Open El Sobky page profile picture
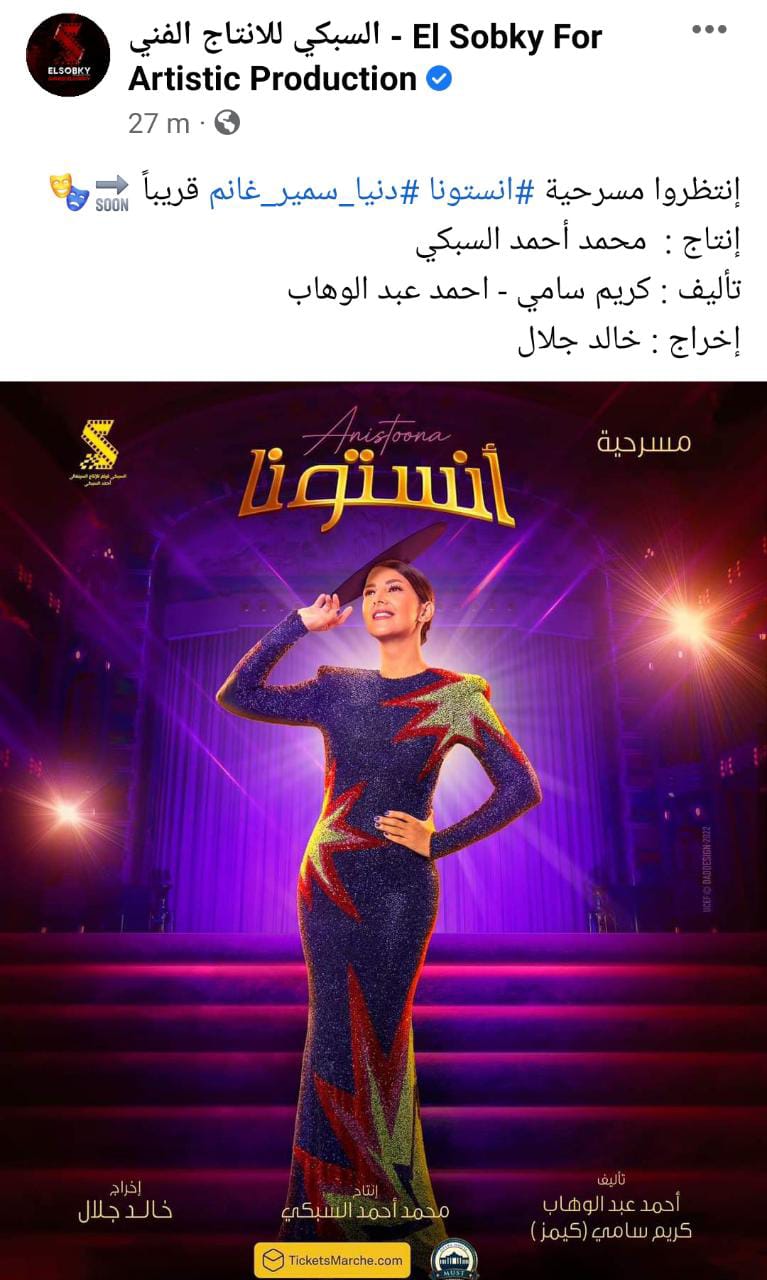The width and height of the screenshot is (767, 1280). click(x=68, y=55)
